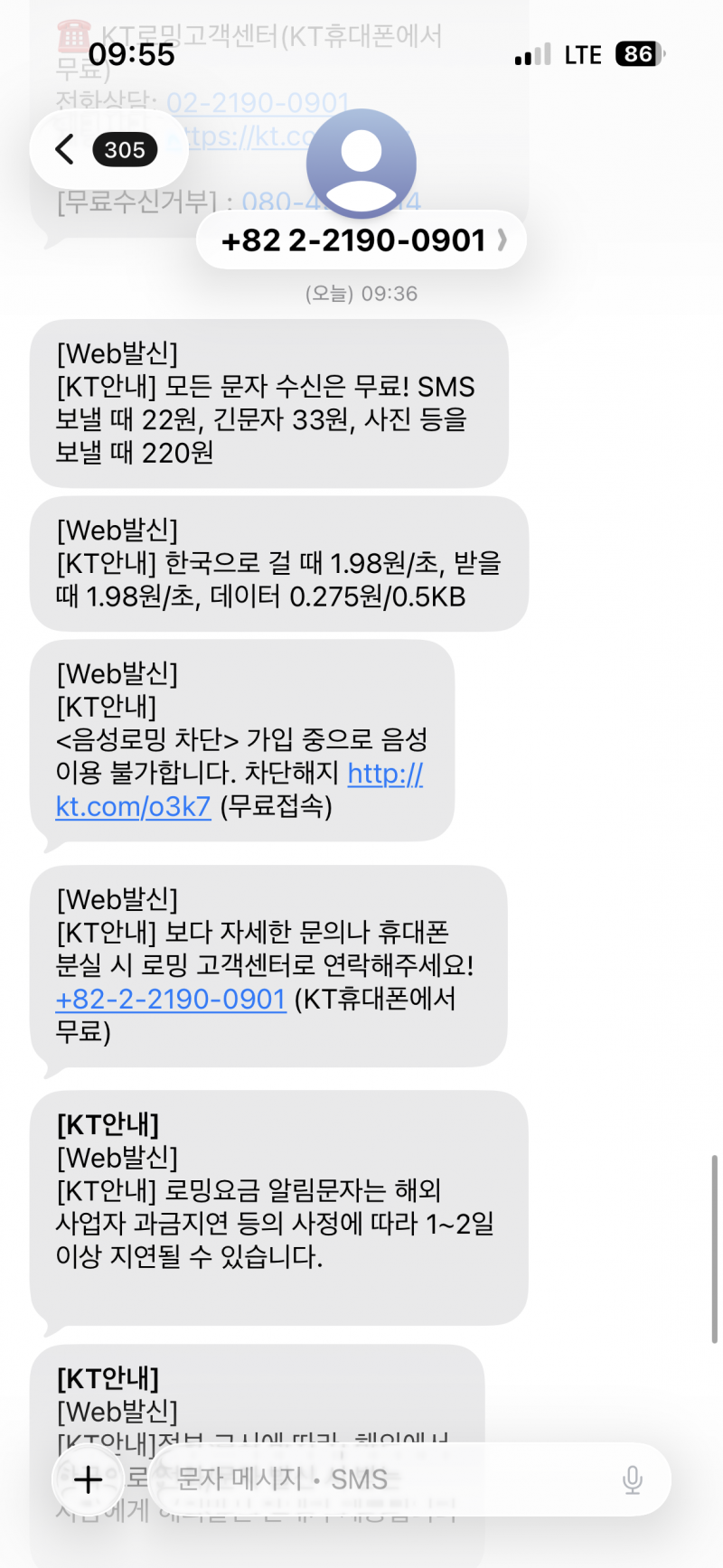The image size is (723, 1568).
Task: Call the +82-2-2190-0901 customer center link
Action: click(171, 999)
